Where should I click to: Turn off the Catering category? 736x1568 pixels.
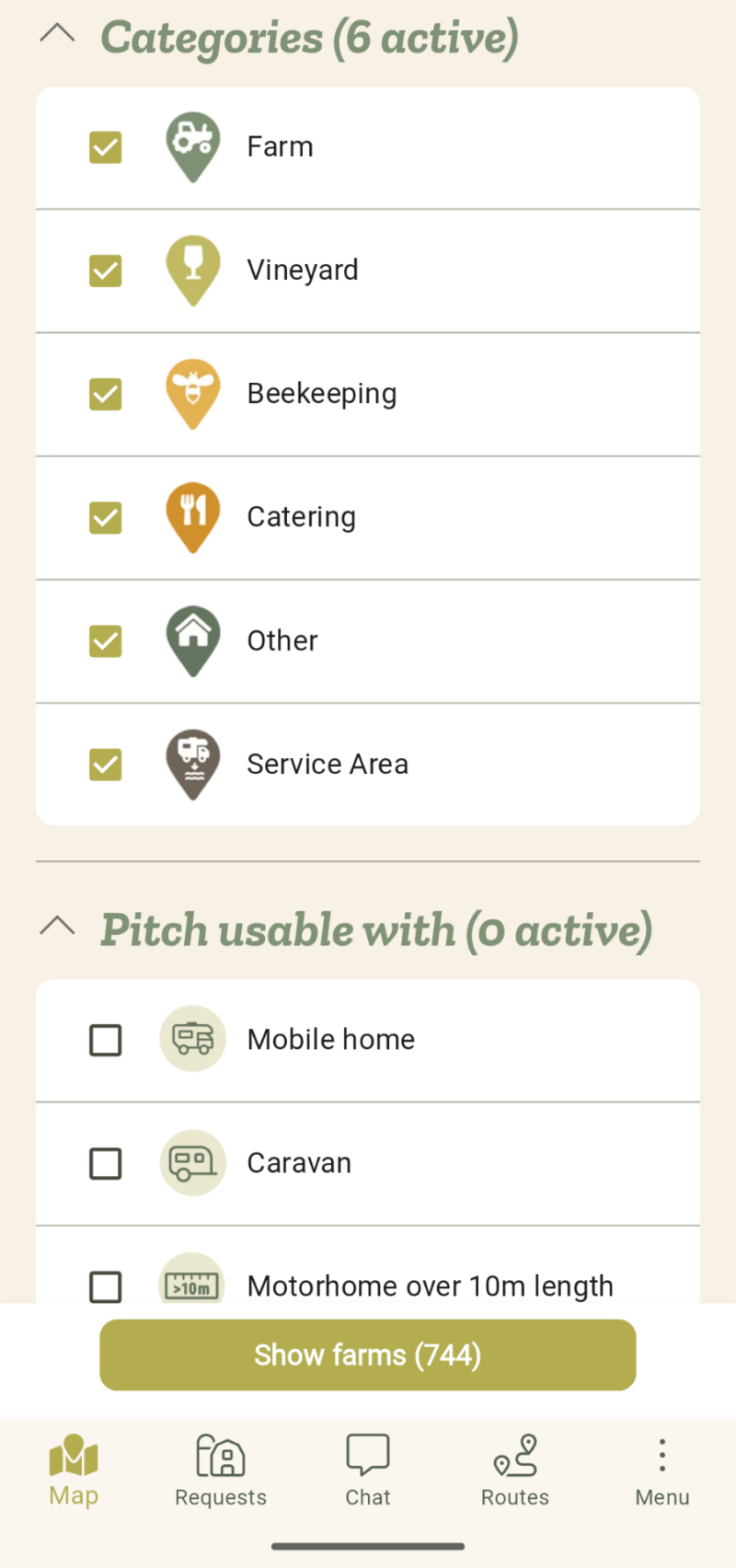pos(106,517)
